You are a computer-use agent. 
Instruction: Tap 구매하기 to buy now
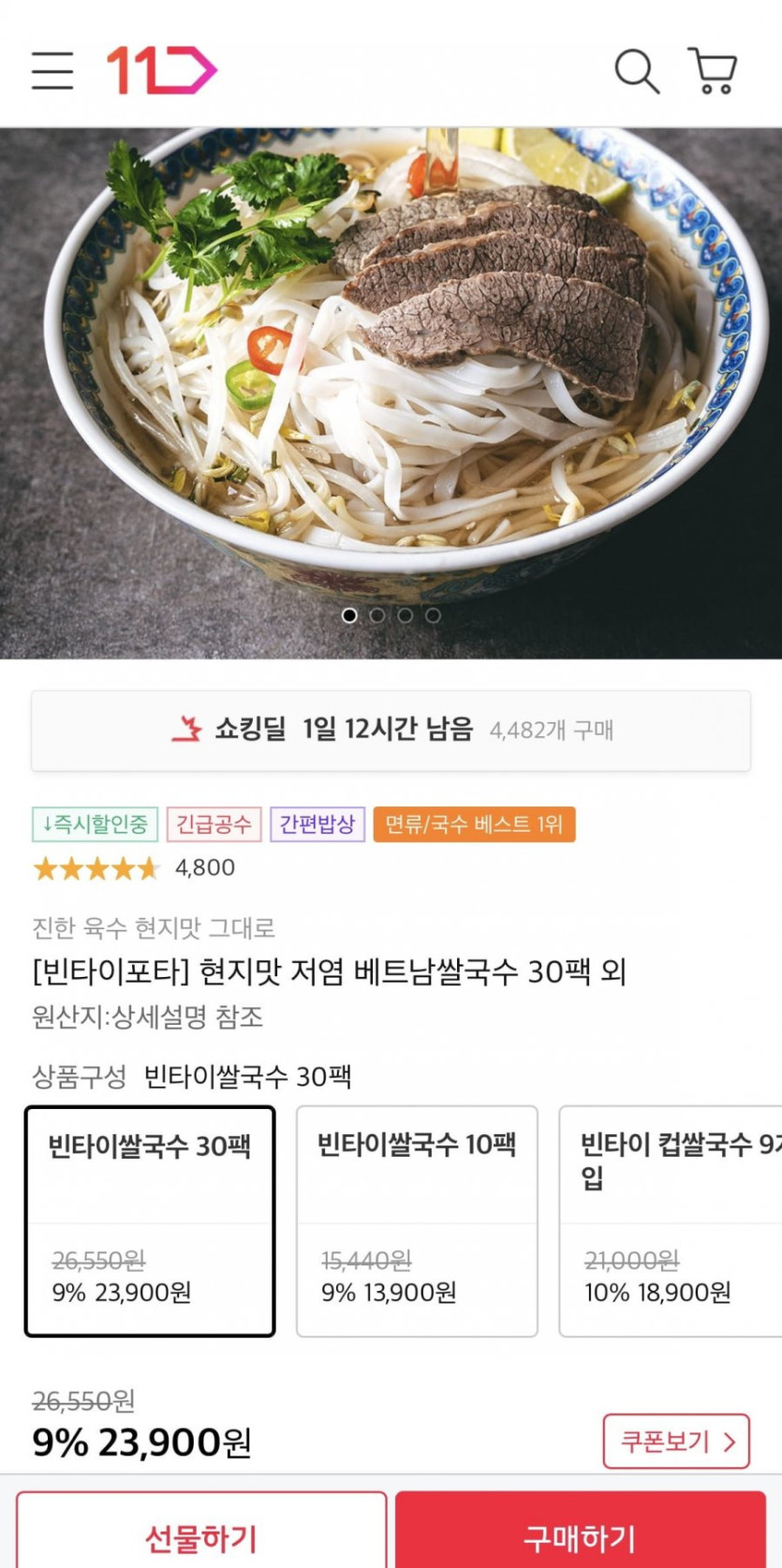click(581, 1532)
